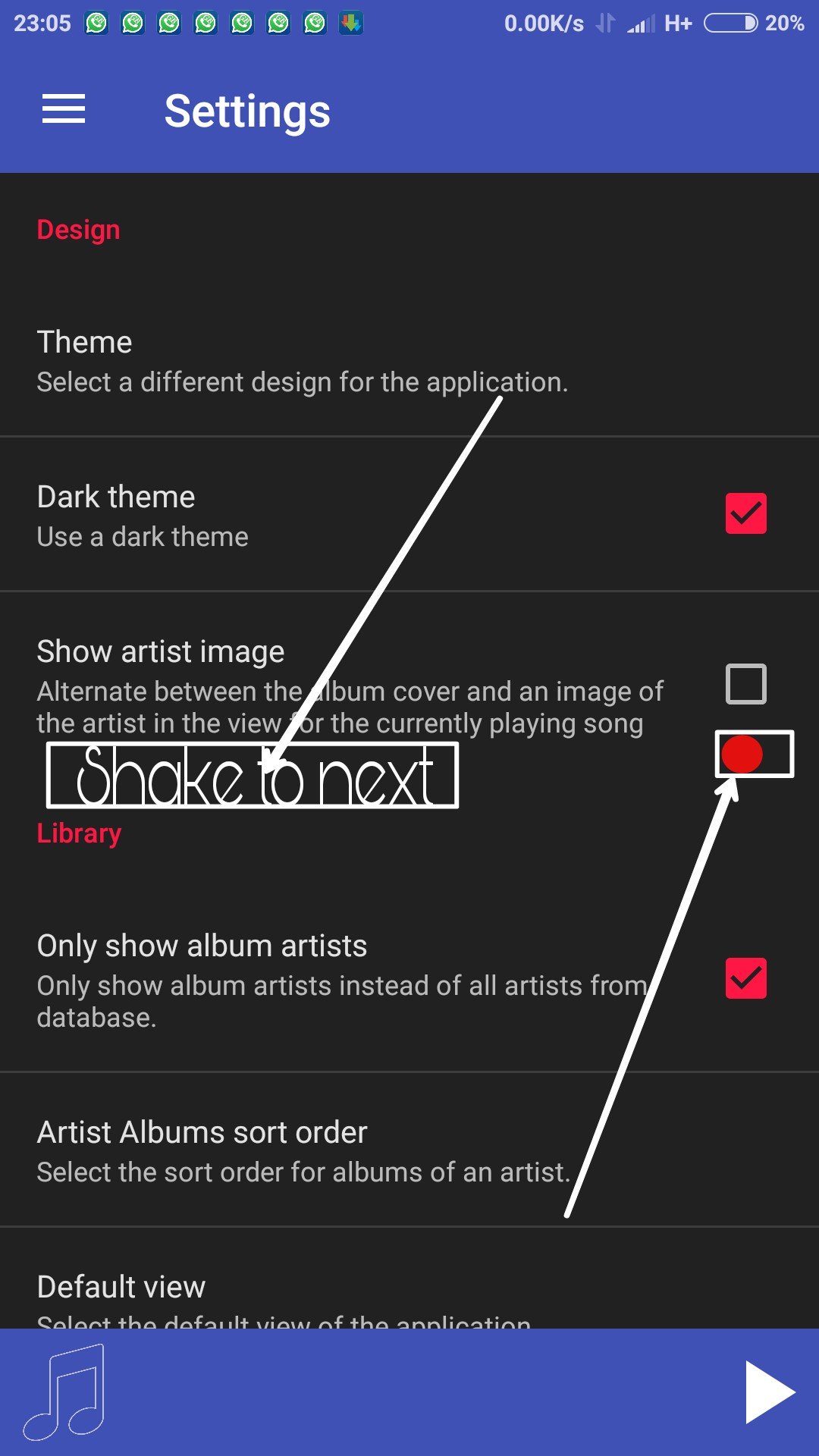The height and width of the screenshot is (1456, 819).
Task: Enable the Show artist image checkbox
Action: 746,684
